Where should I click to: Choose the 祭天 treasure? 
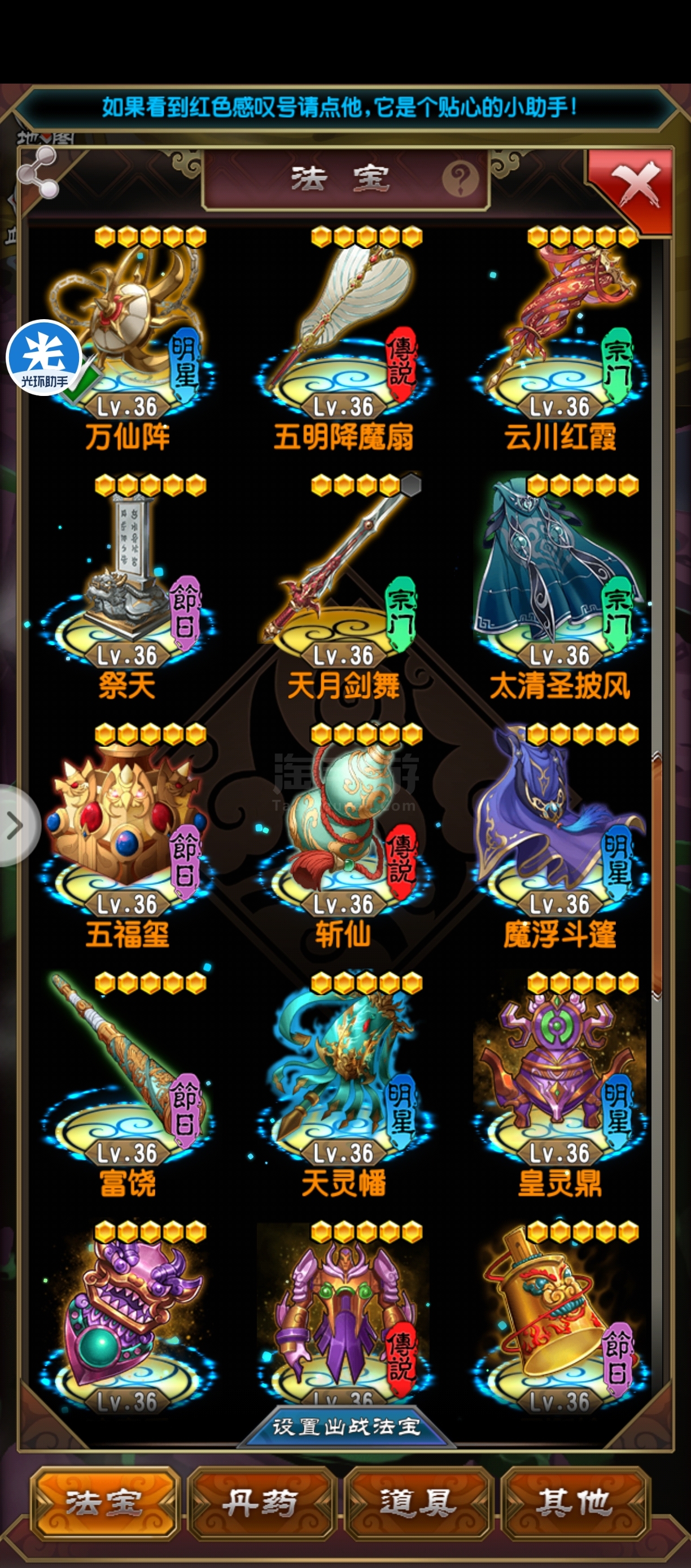128,589
